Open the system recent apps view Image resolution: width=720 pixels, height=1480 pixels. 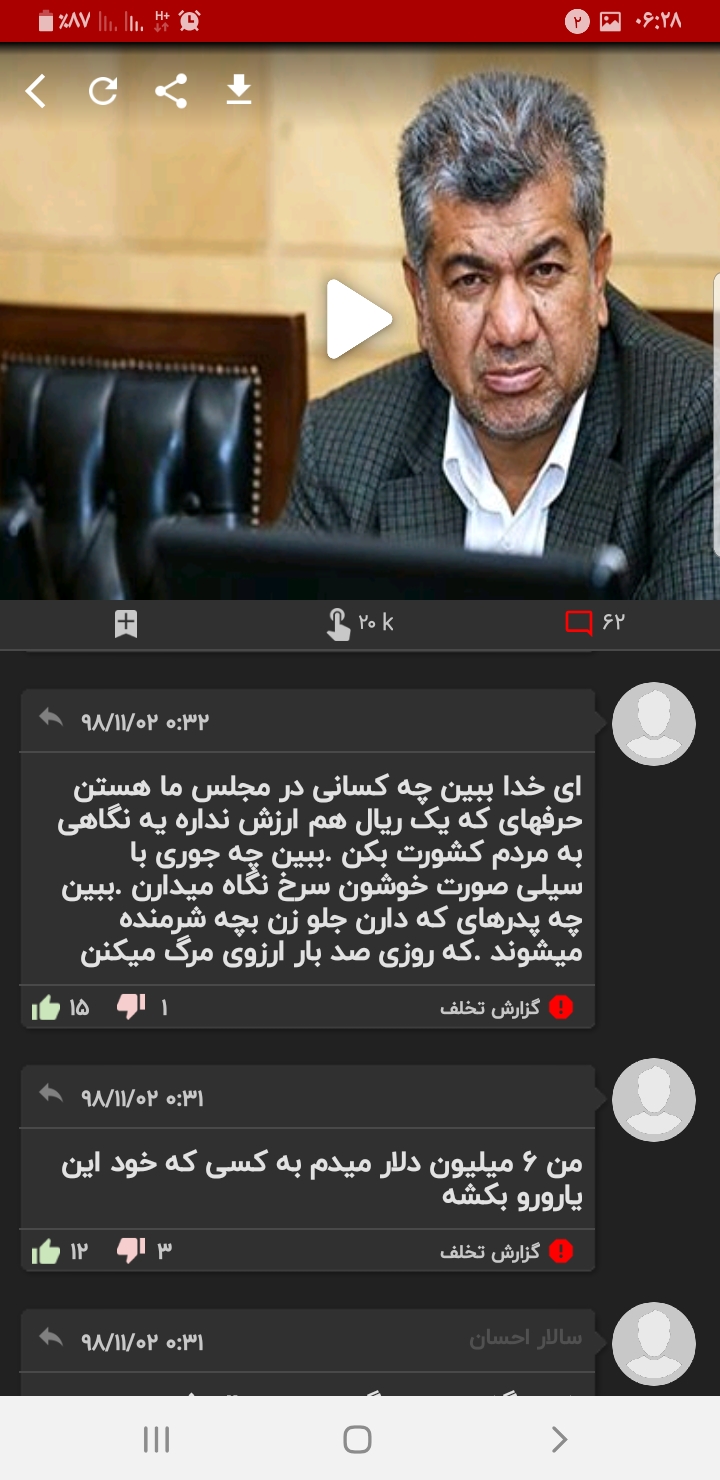point(157,1439)
